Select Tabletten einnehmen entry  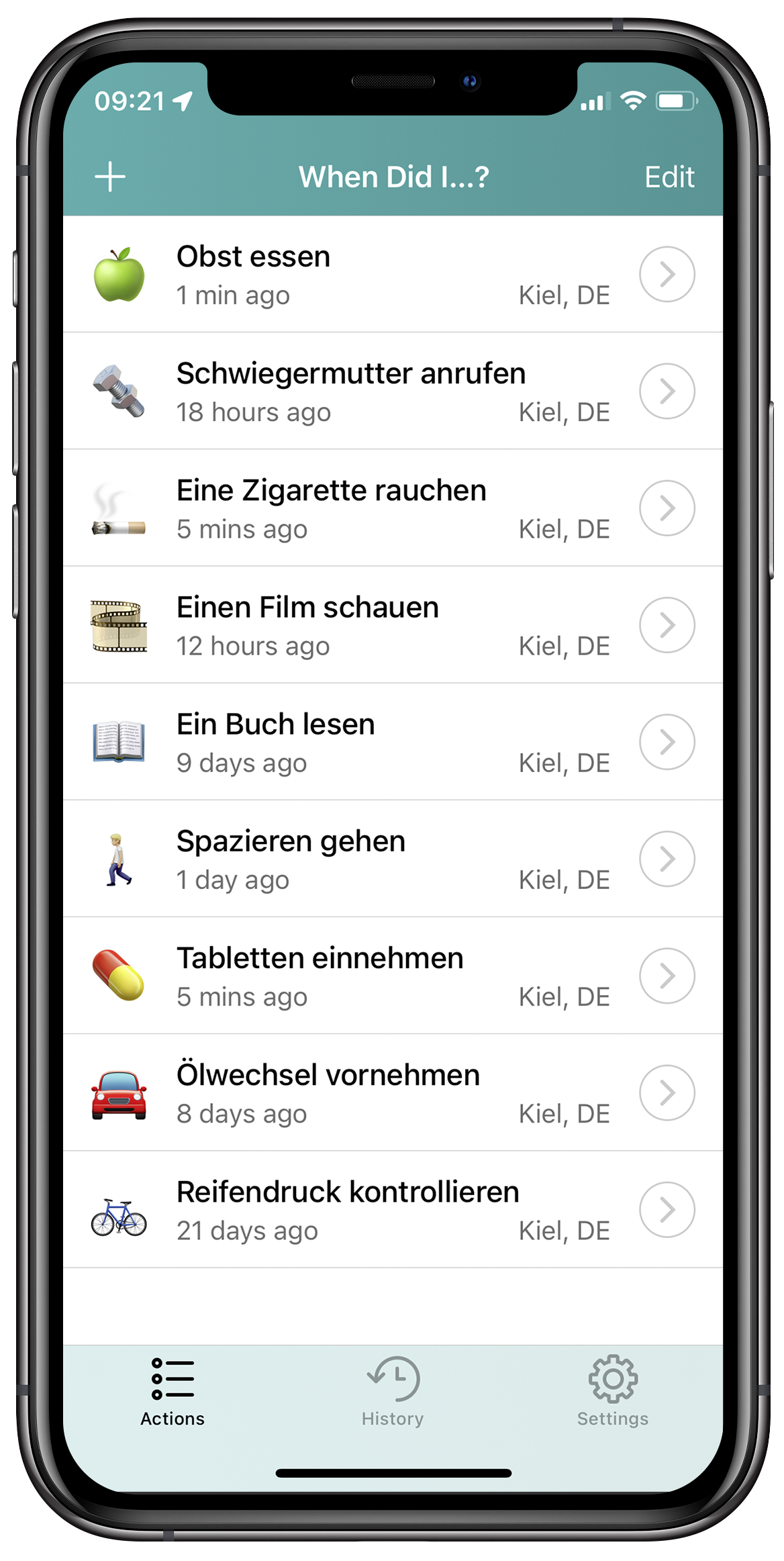(x=349, y=976)
